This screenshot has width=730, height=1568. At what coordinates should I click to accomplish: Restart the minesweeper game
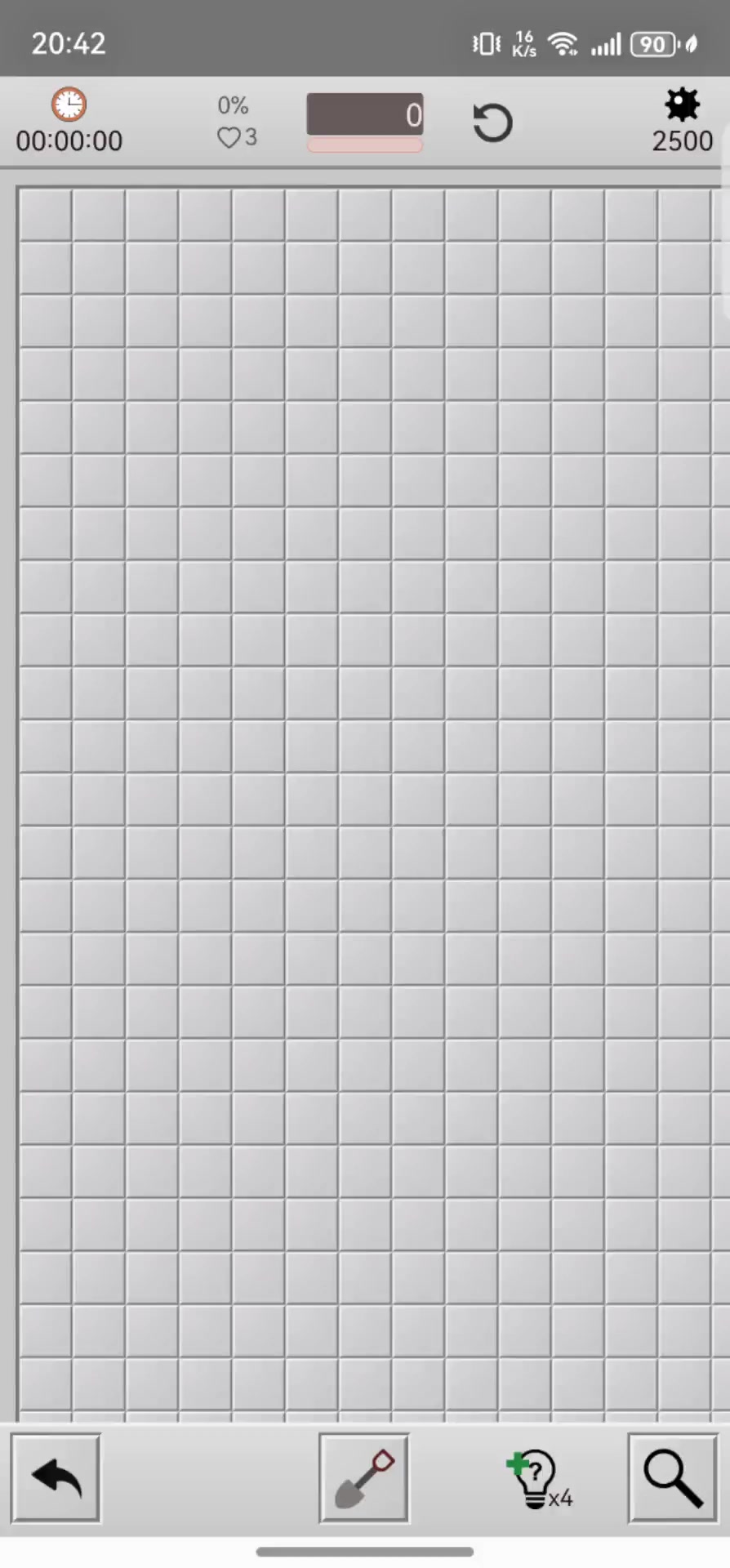(x=492, y=123)
